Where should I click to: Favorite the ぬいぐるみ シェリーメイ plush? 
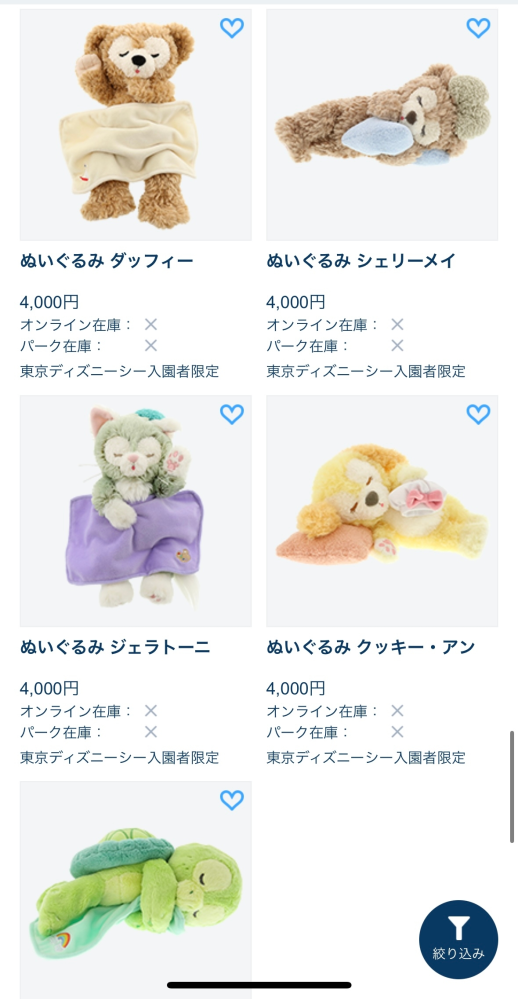point(478,28)
